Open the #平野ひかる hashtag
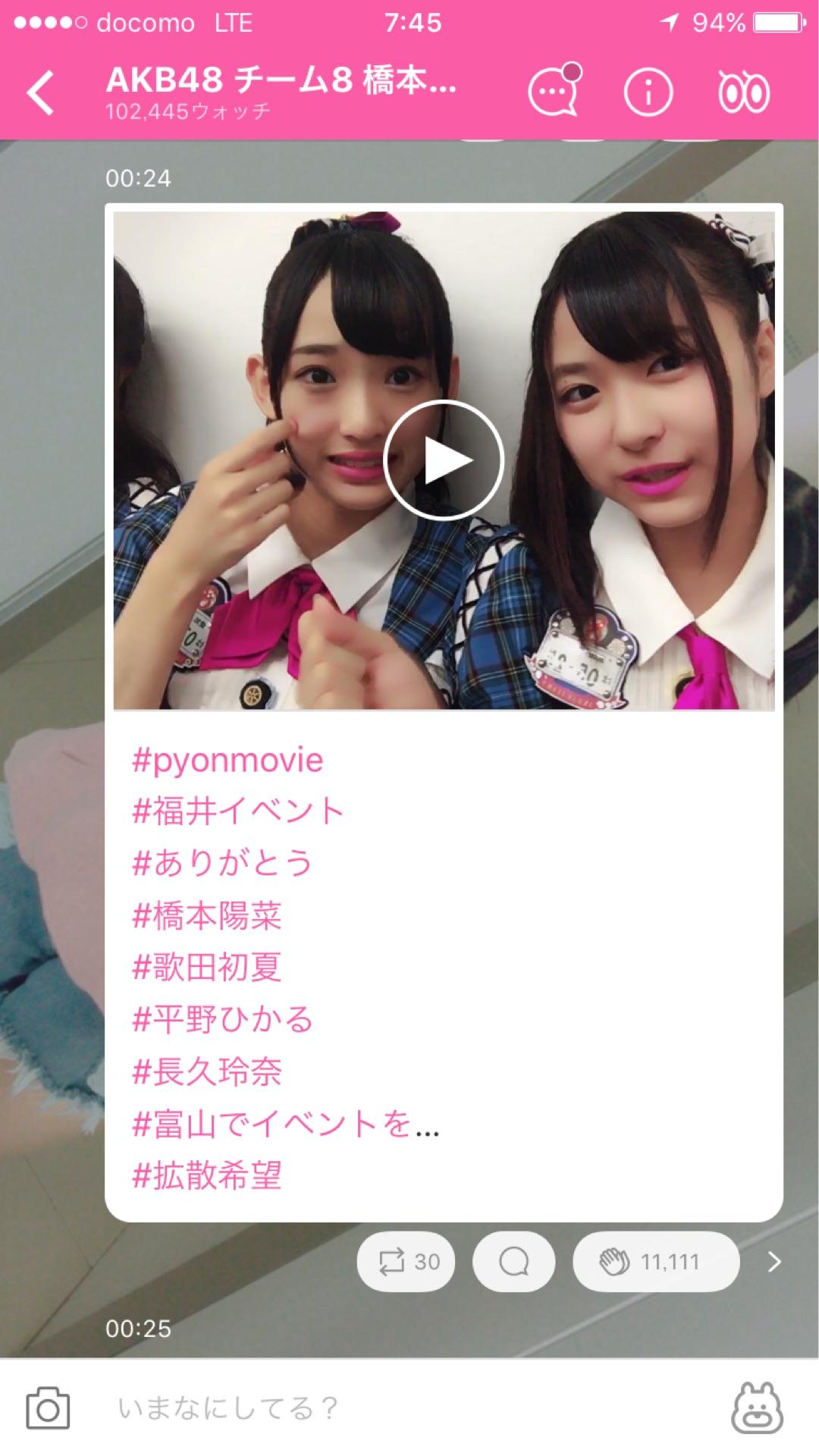Screen dimensions: 819x1456 pos(222,1019)
